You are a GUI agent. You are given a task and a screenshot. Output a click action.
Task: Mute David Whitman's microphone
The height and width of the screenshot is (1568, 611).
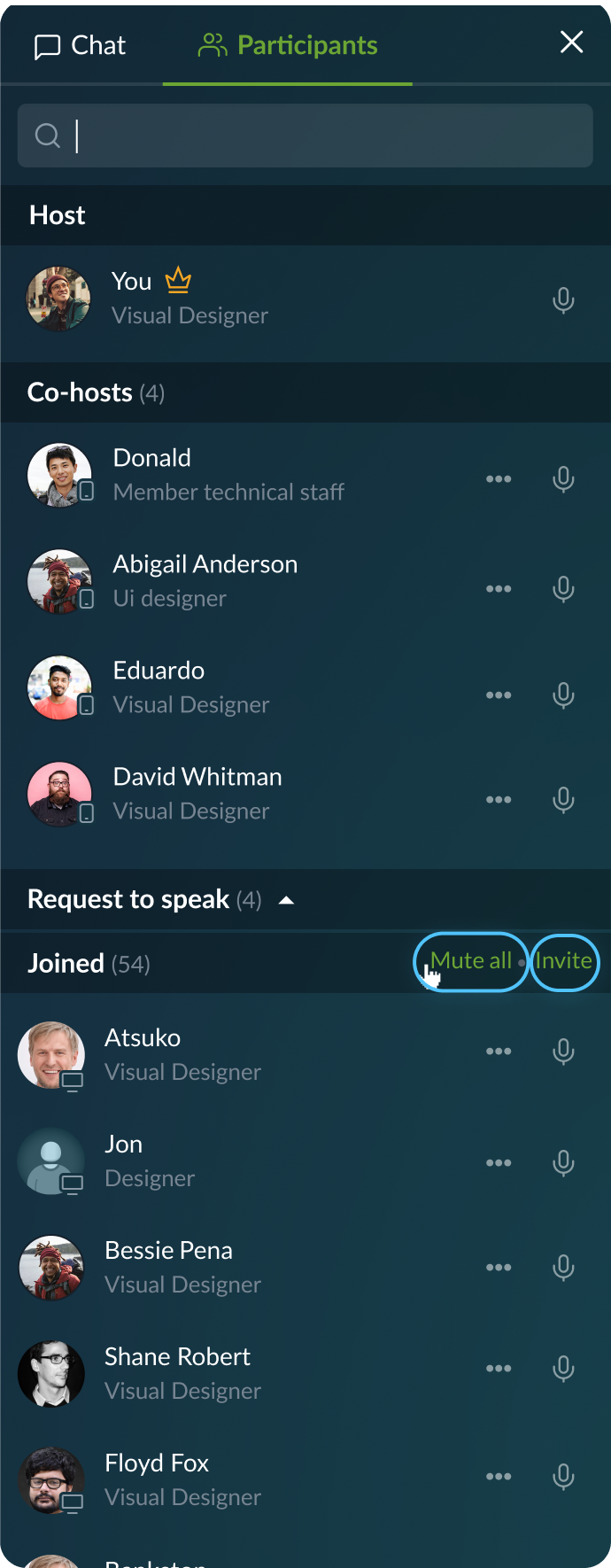point(563,800)
